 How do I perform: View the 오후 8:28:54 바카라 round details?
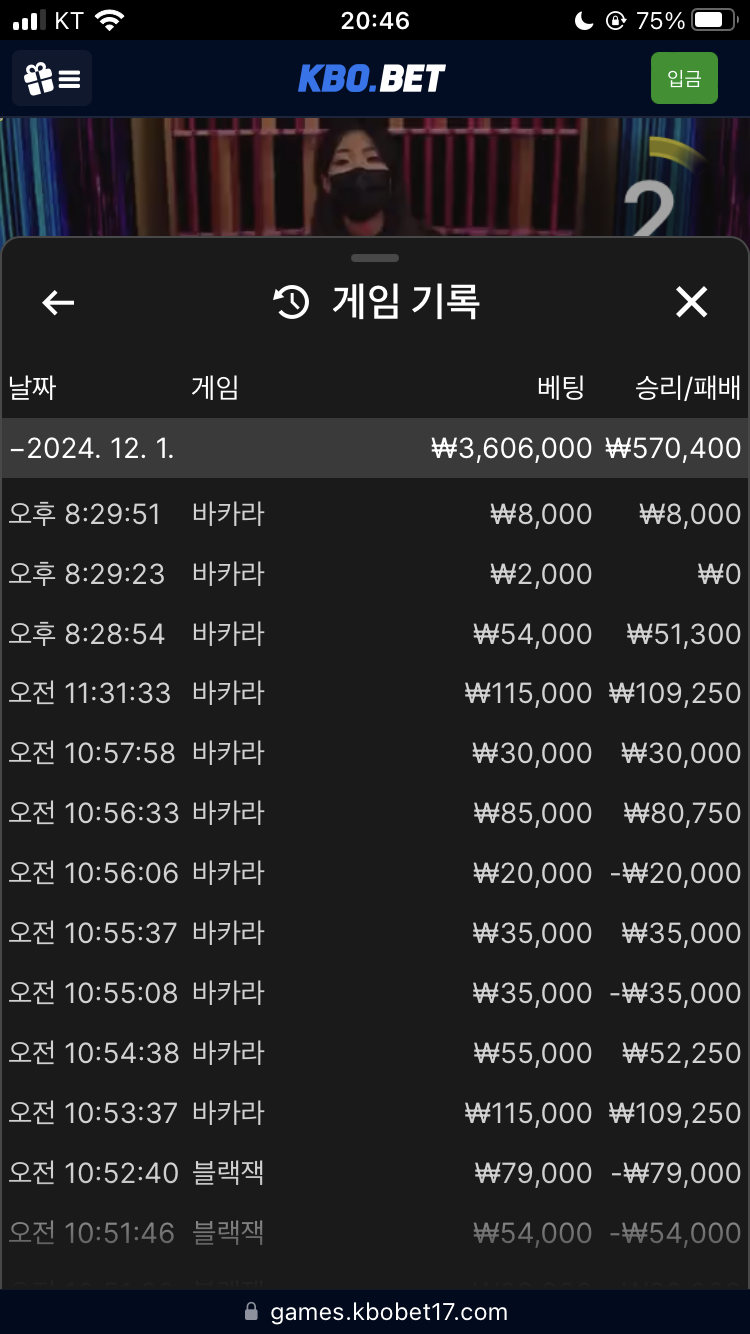point(375,634)
